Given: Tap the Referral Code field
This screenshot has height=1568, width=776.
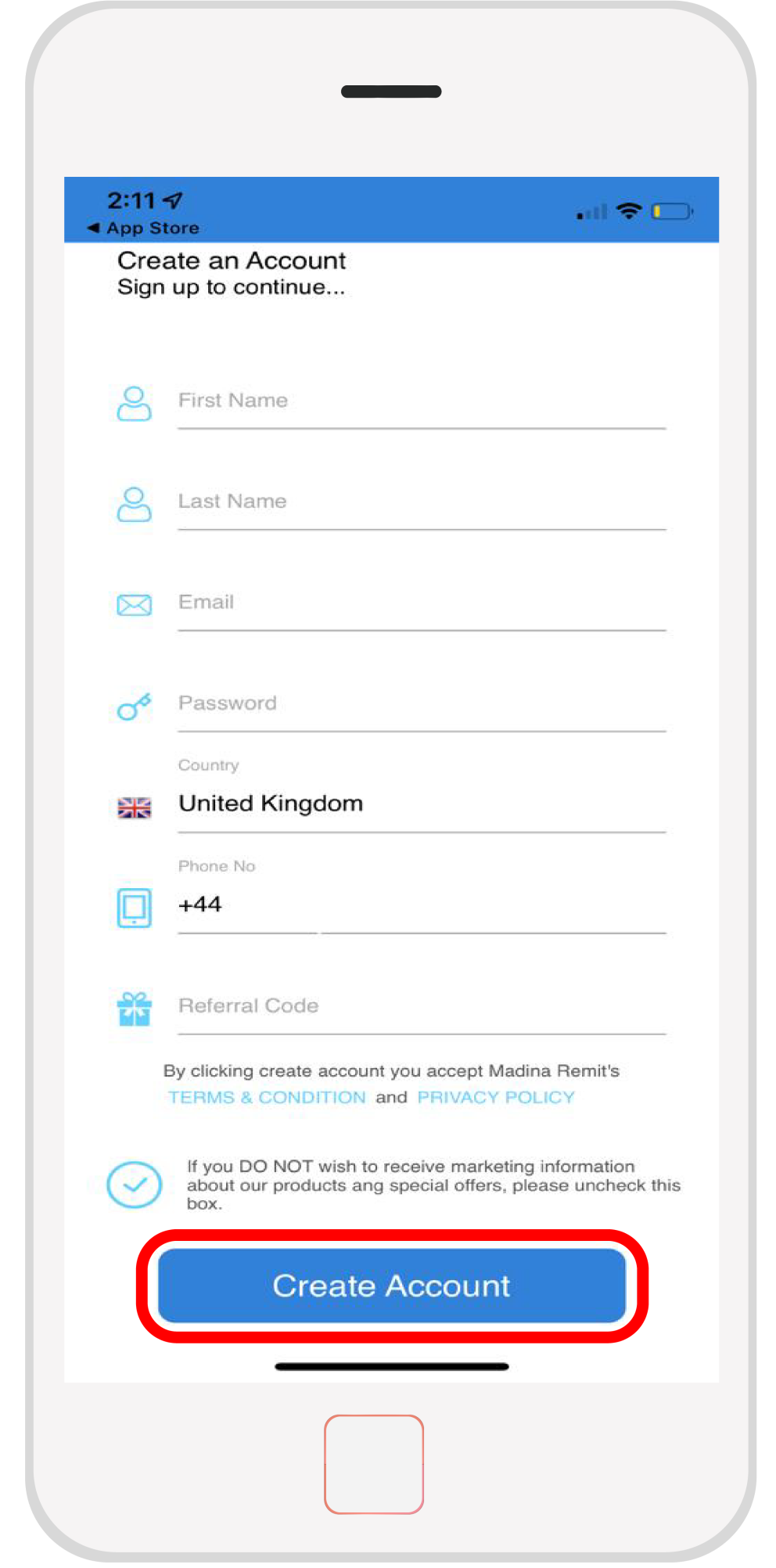Looking at the screenshot, I should pyautogui.click(x=421, y=1006).
